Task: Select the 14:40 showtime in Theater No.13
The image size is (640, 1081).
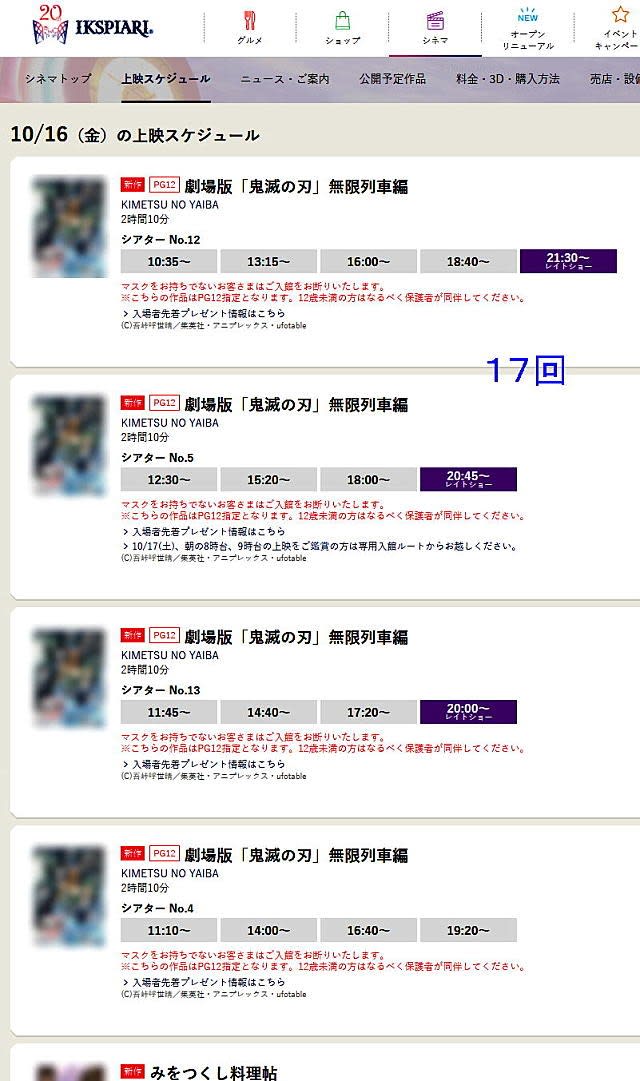Action: [268, 712]
